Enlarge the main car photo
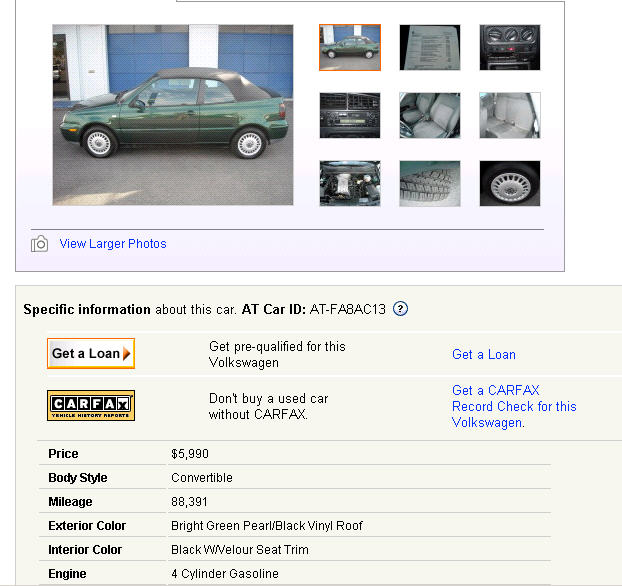The height and width of the screenshot is (586, 622). click(173, 115)
